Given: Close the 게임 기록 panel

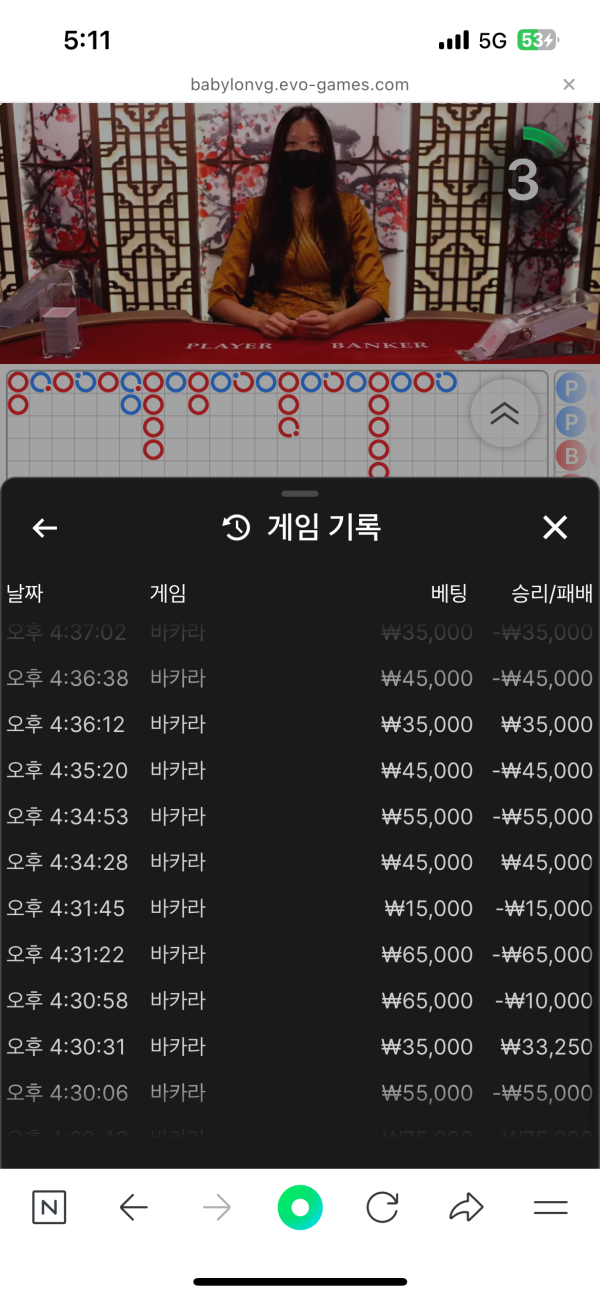Looking at the screenshot, I should tap(554, 528).
